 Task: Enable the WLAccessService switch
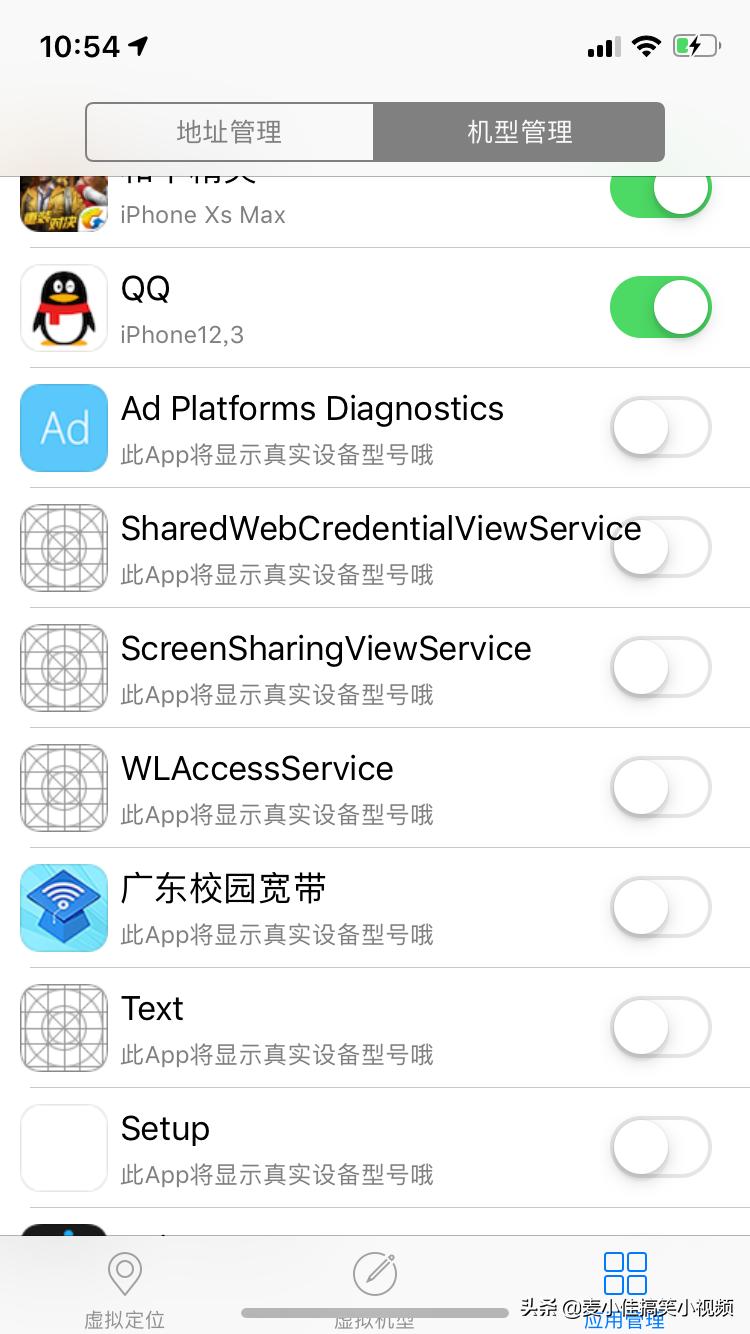(660, 787)
